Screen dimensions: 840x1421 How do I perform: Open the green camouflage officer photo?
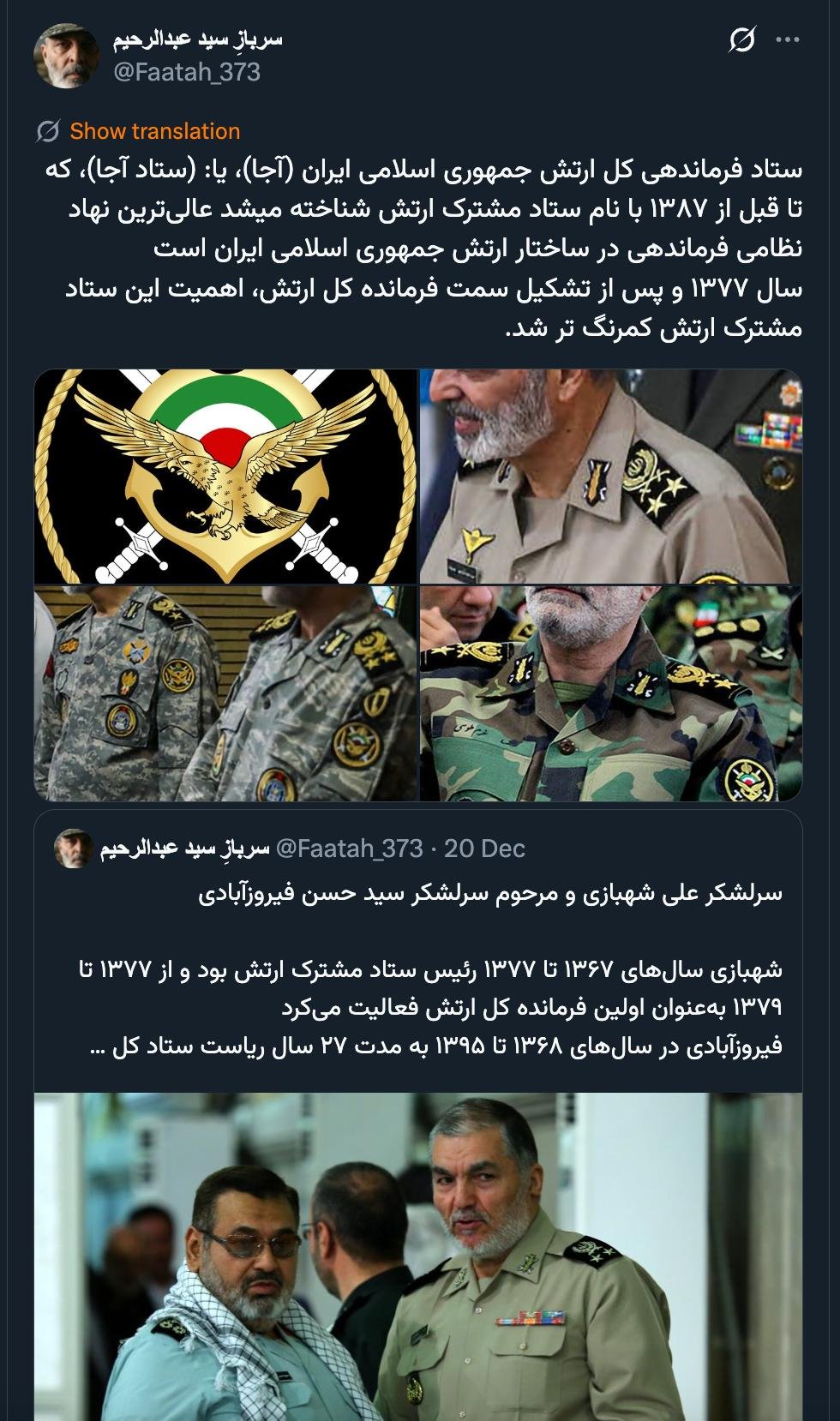click(x=611, y=694)
